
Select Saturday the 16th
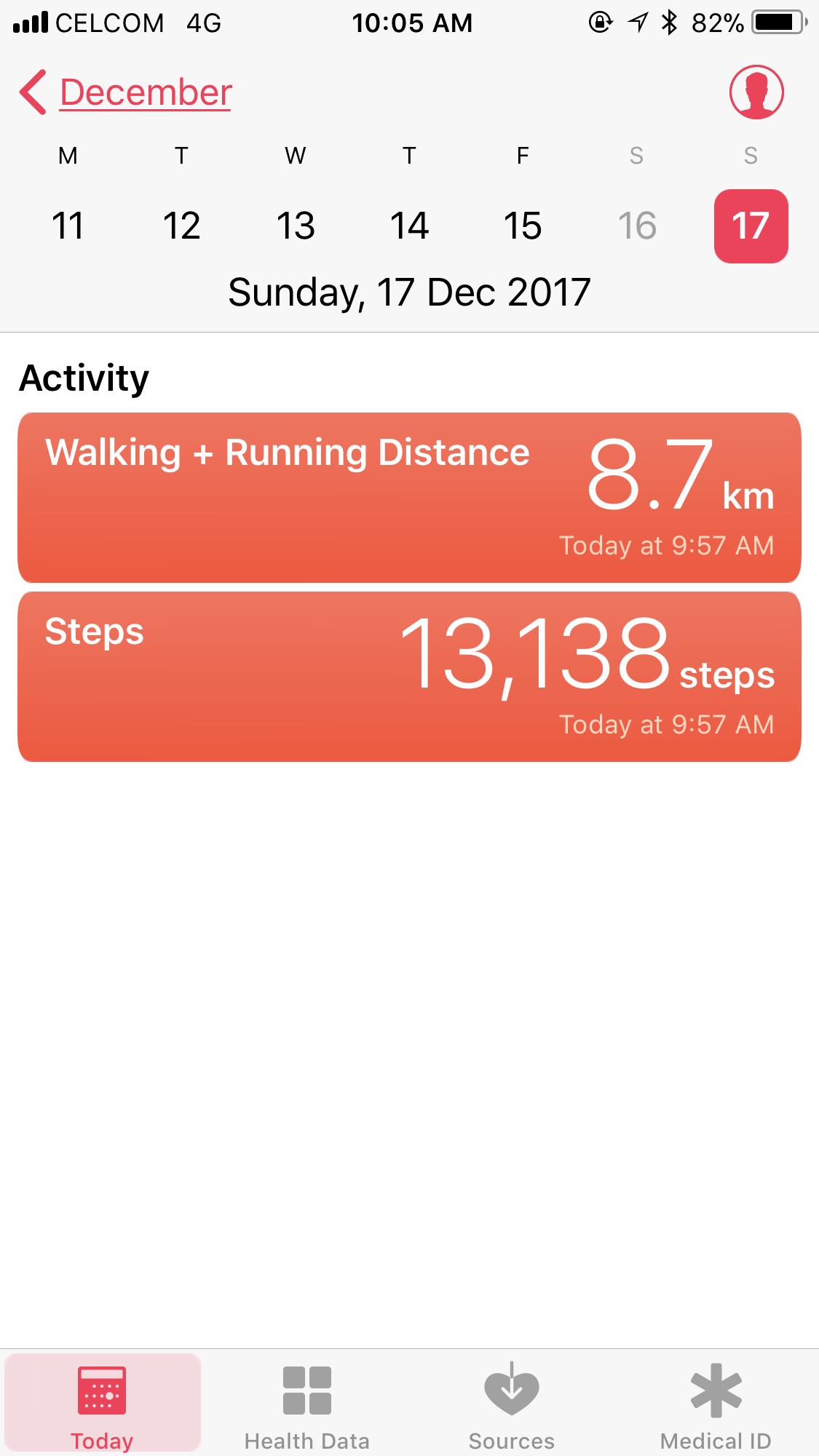pyautogui.click(x=637, y=226)
